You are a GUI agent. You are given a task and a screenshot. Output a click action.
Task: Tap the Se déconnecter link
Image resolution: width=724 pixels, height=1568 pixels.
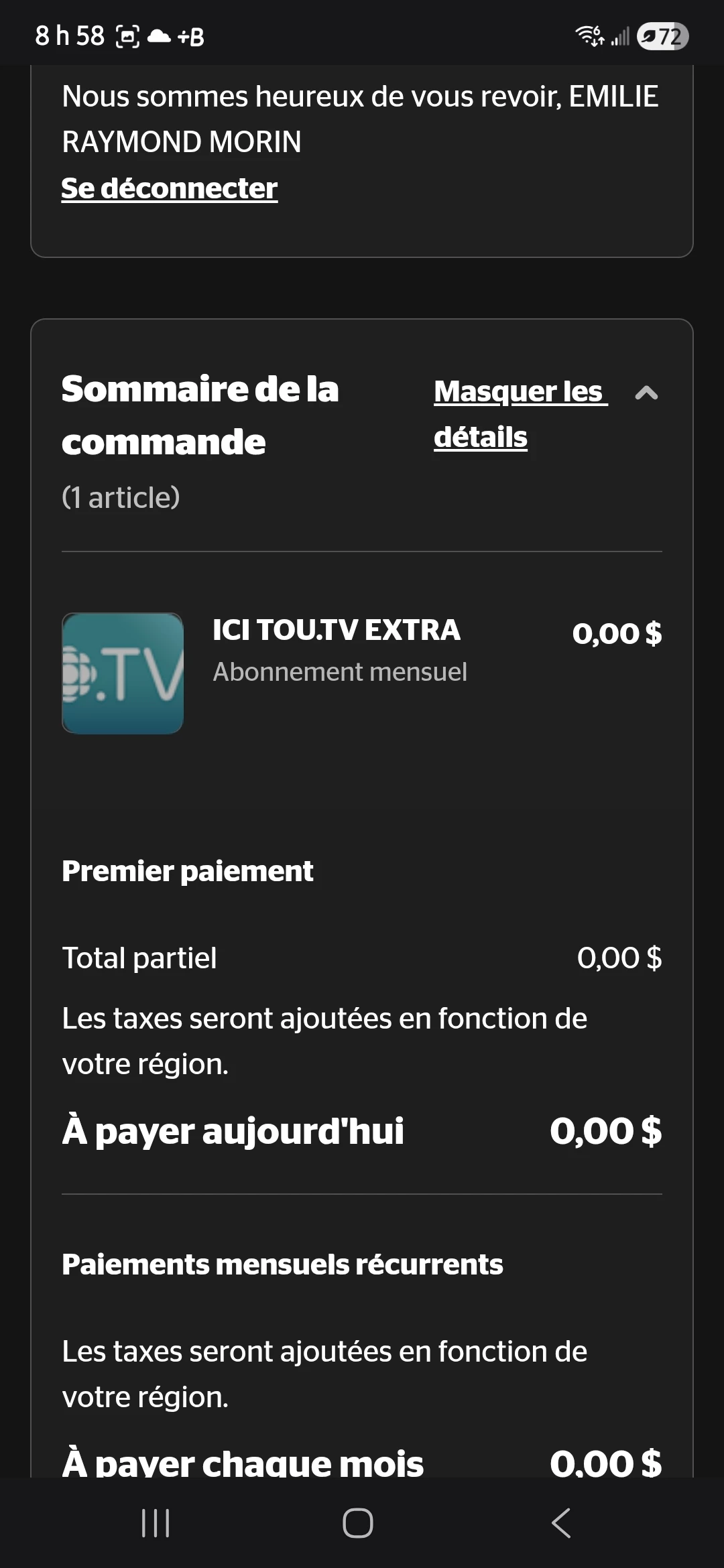[x=170, y=189]
